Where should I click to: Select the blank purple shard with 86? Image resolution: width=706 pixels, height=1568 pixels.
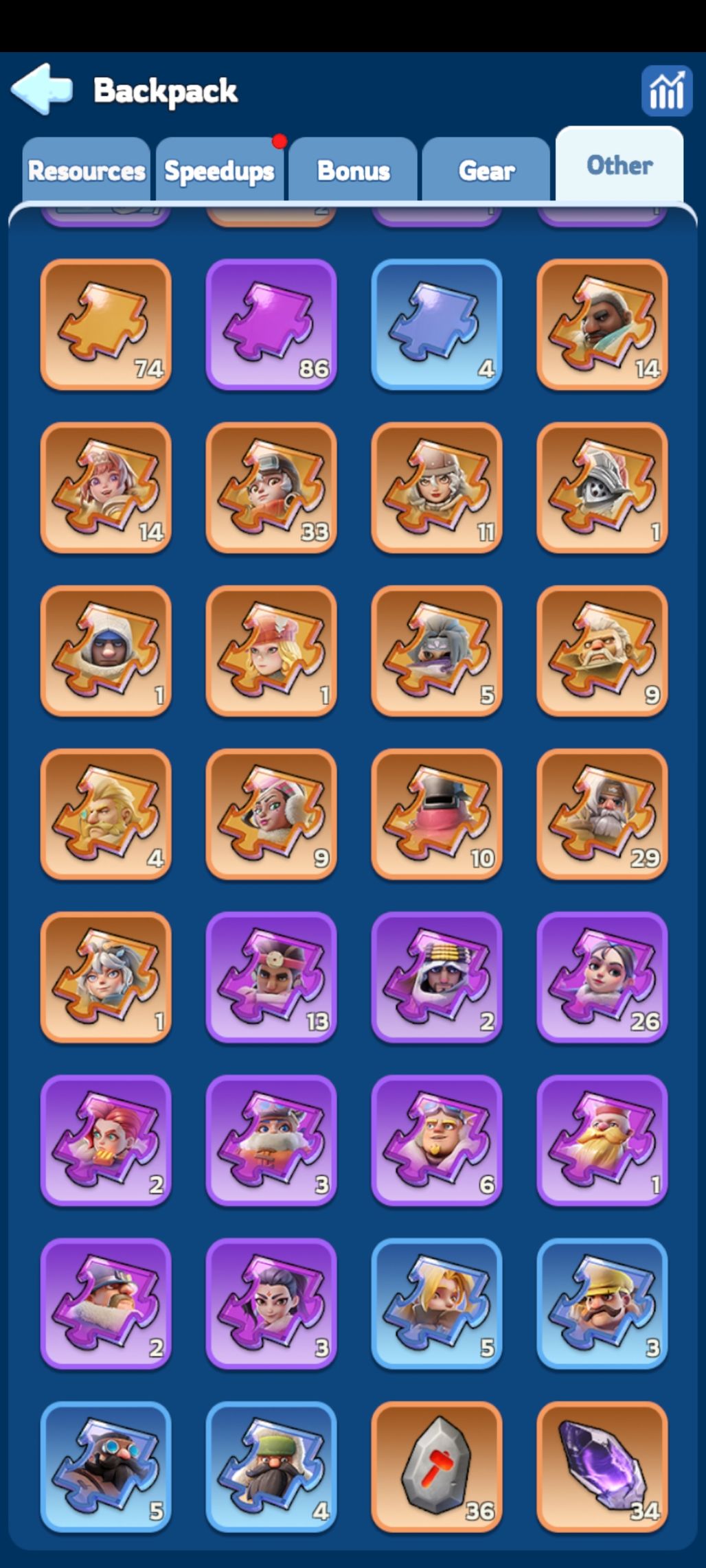pos(271,325)
